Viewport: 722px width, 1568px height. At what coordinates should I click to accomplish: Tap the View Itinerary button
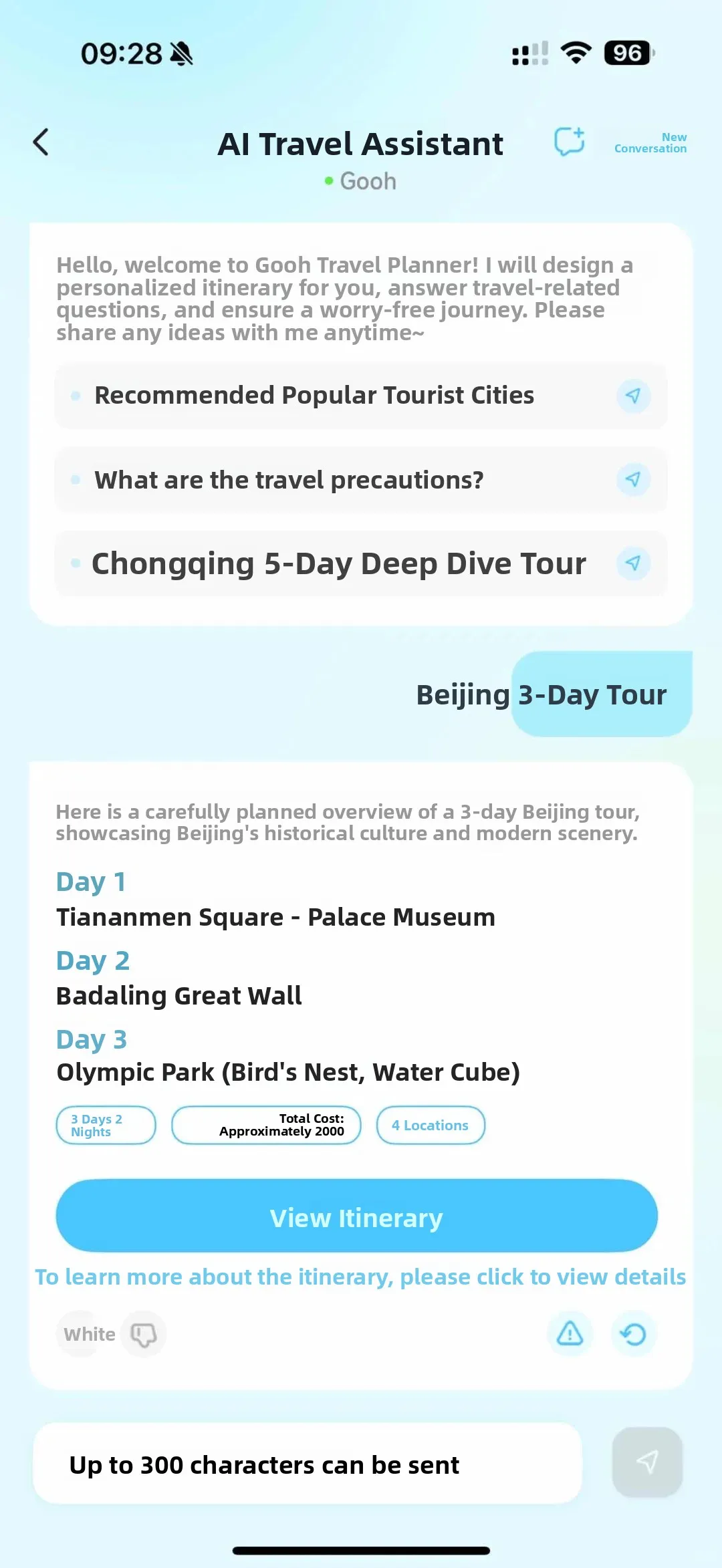point(356,1216)
